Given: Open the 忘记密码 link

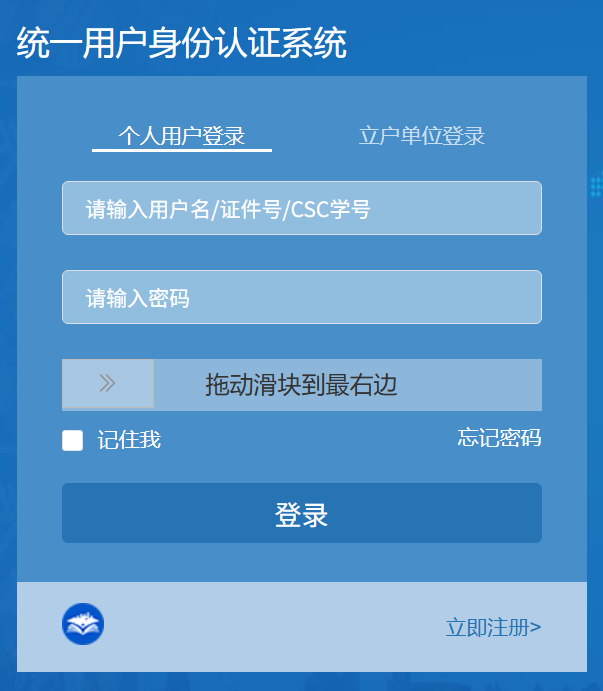Looking at the screenshot, I should 499,438.
